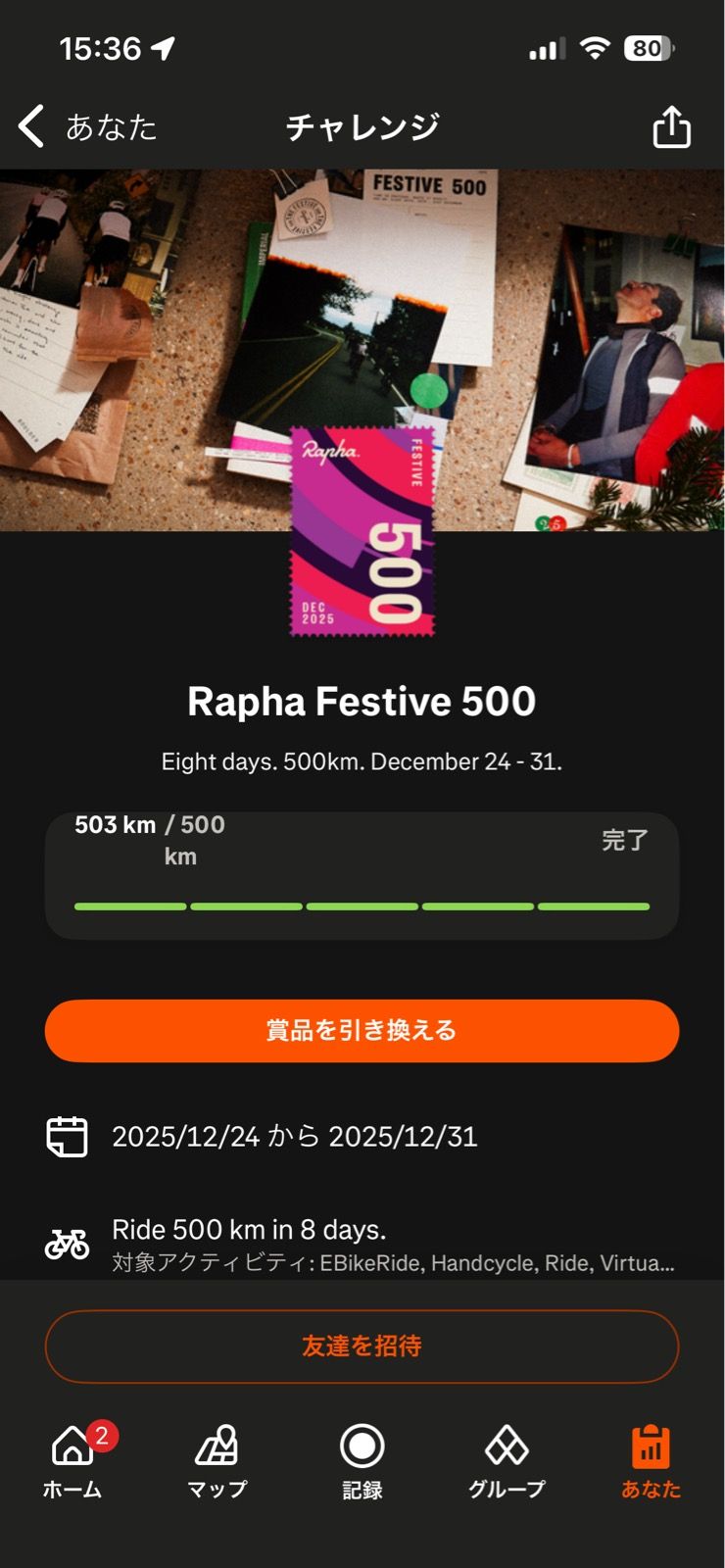The height and width of the screenshot is (1568, 725).
Task: Switch to the ホーム tab
Action: (72, 1460)
